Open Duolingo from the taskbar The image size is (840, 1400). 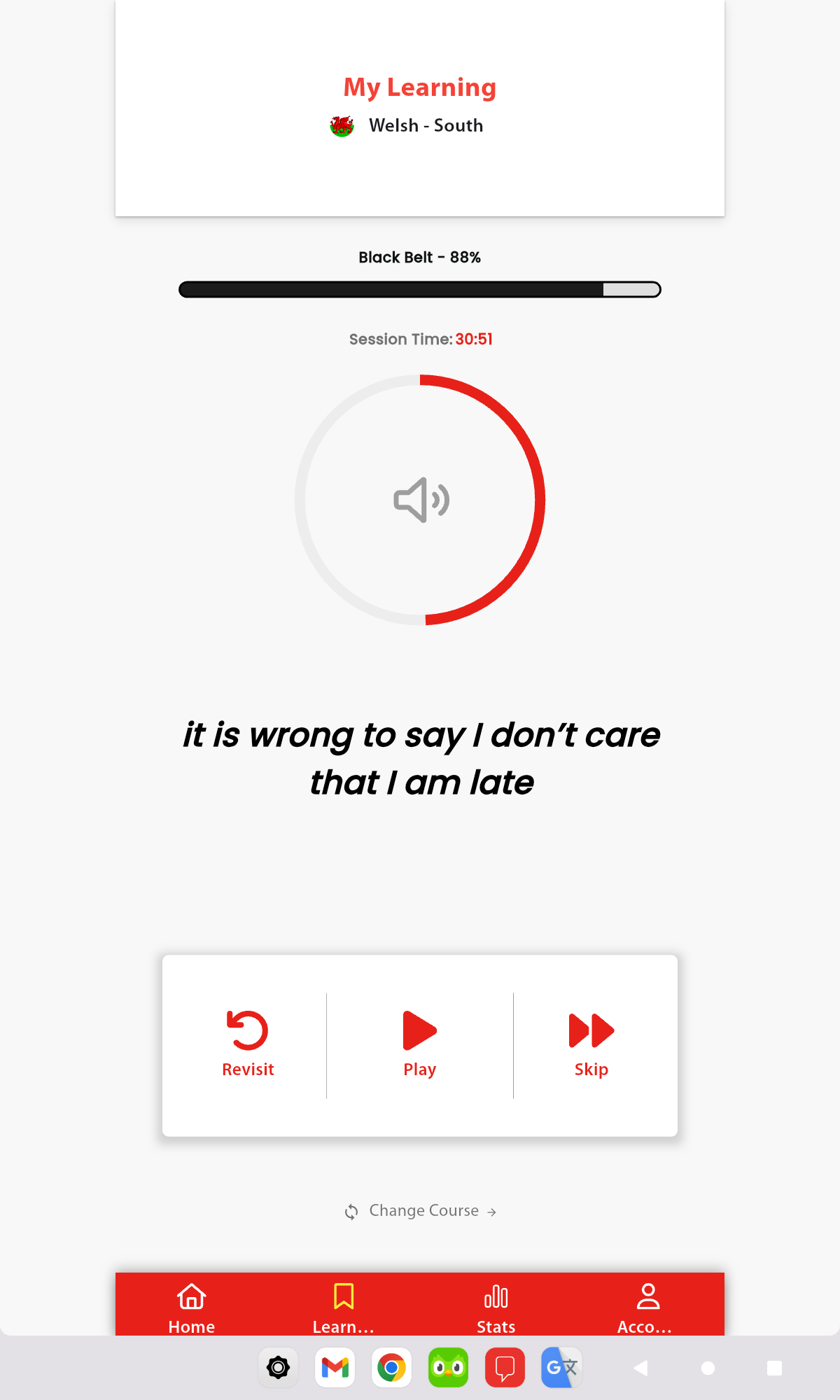coord(449,1367)
